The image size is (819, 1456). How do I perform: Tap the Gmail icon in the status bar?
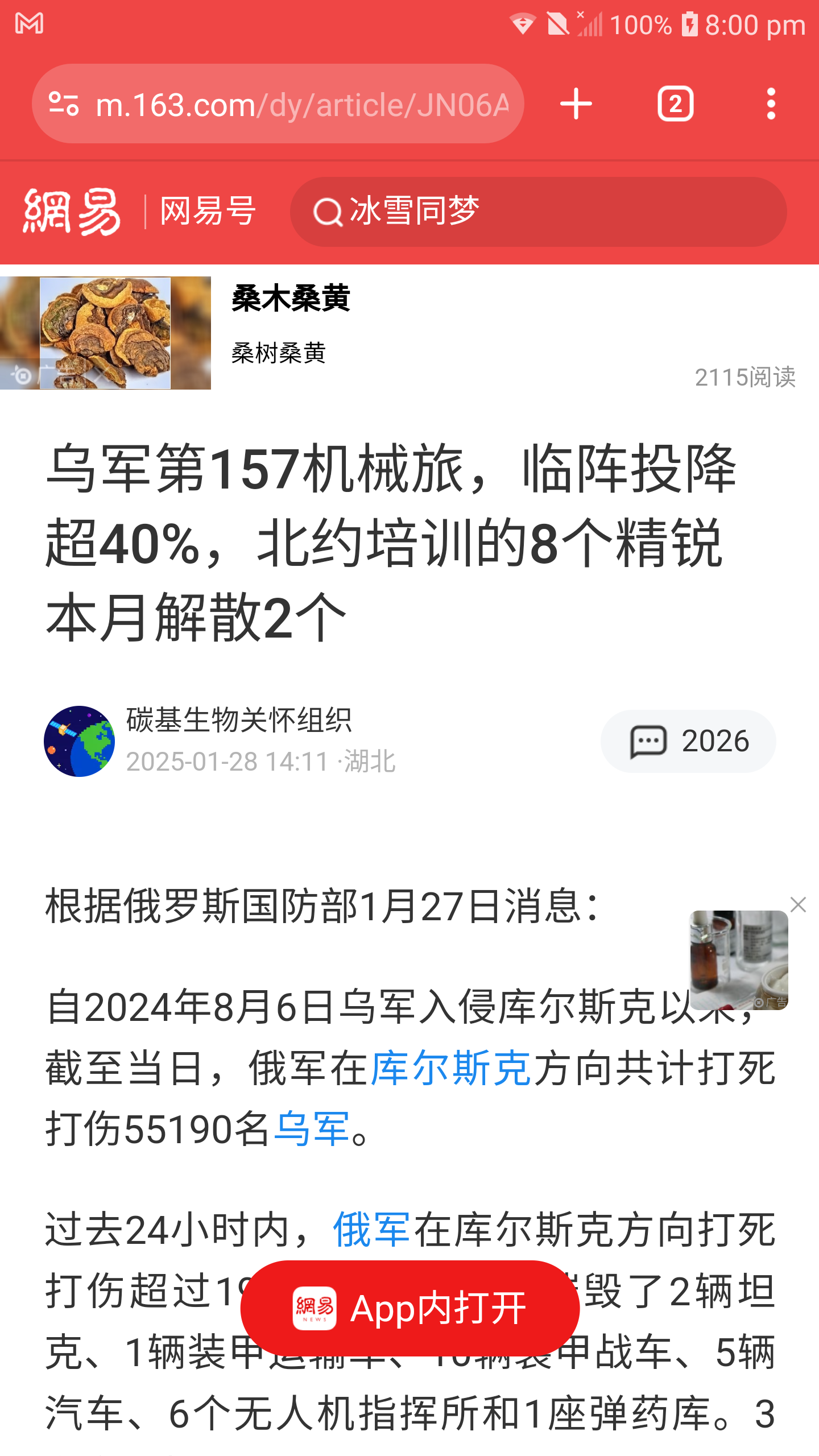[28, 24]
